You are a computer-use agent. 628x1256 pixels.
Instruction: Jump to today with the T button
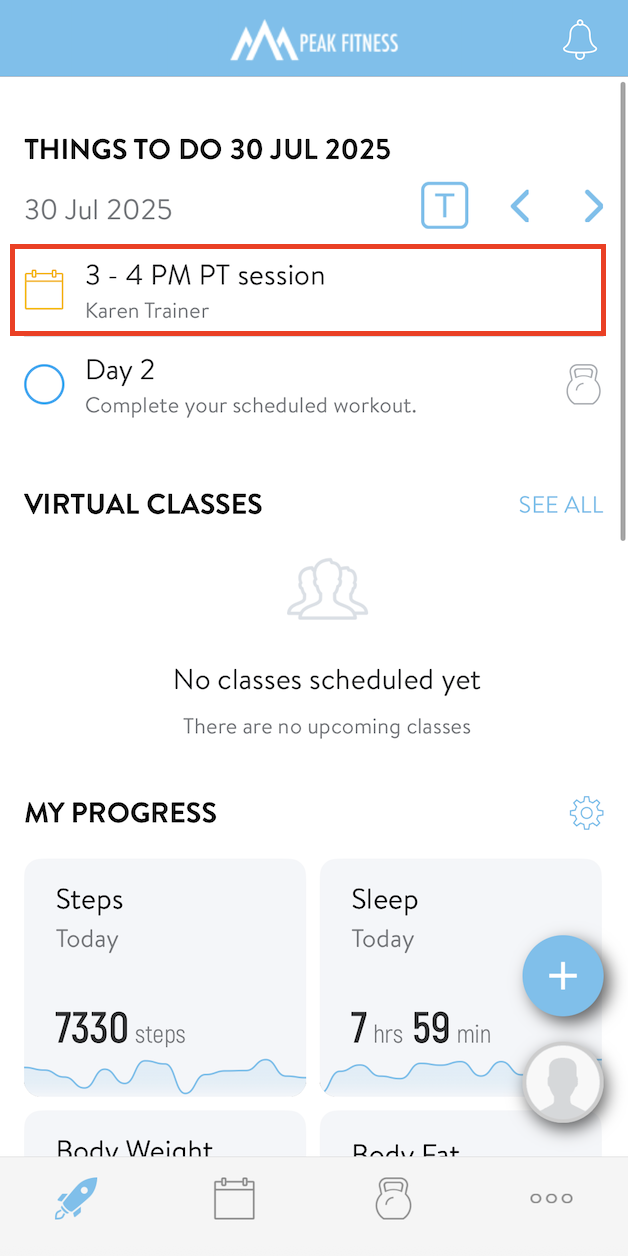(x=445, y=207)
